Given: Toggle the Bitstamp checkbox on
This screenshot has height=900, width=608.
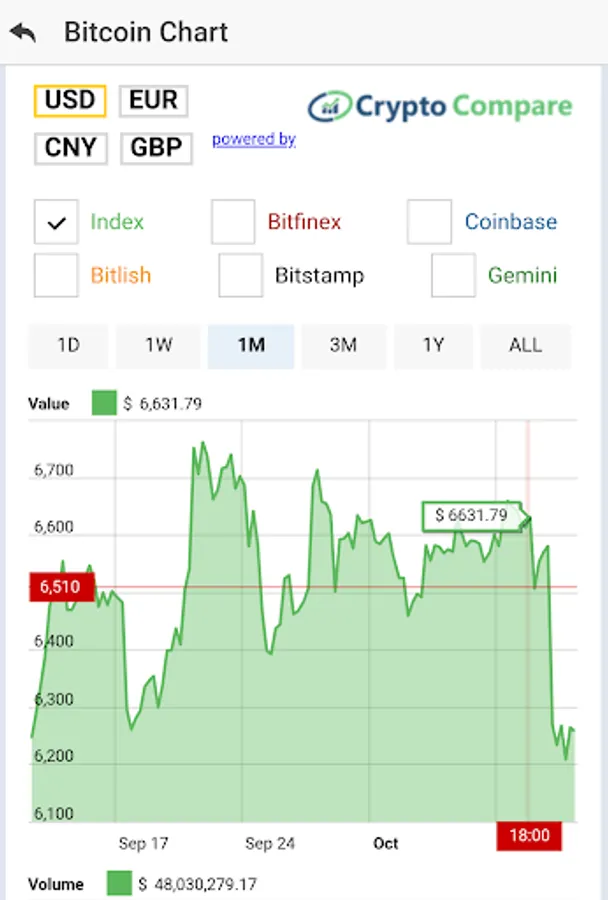Looking at the screenshot, I should point(241,275).
